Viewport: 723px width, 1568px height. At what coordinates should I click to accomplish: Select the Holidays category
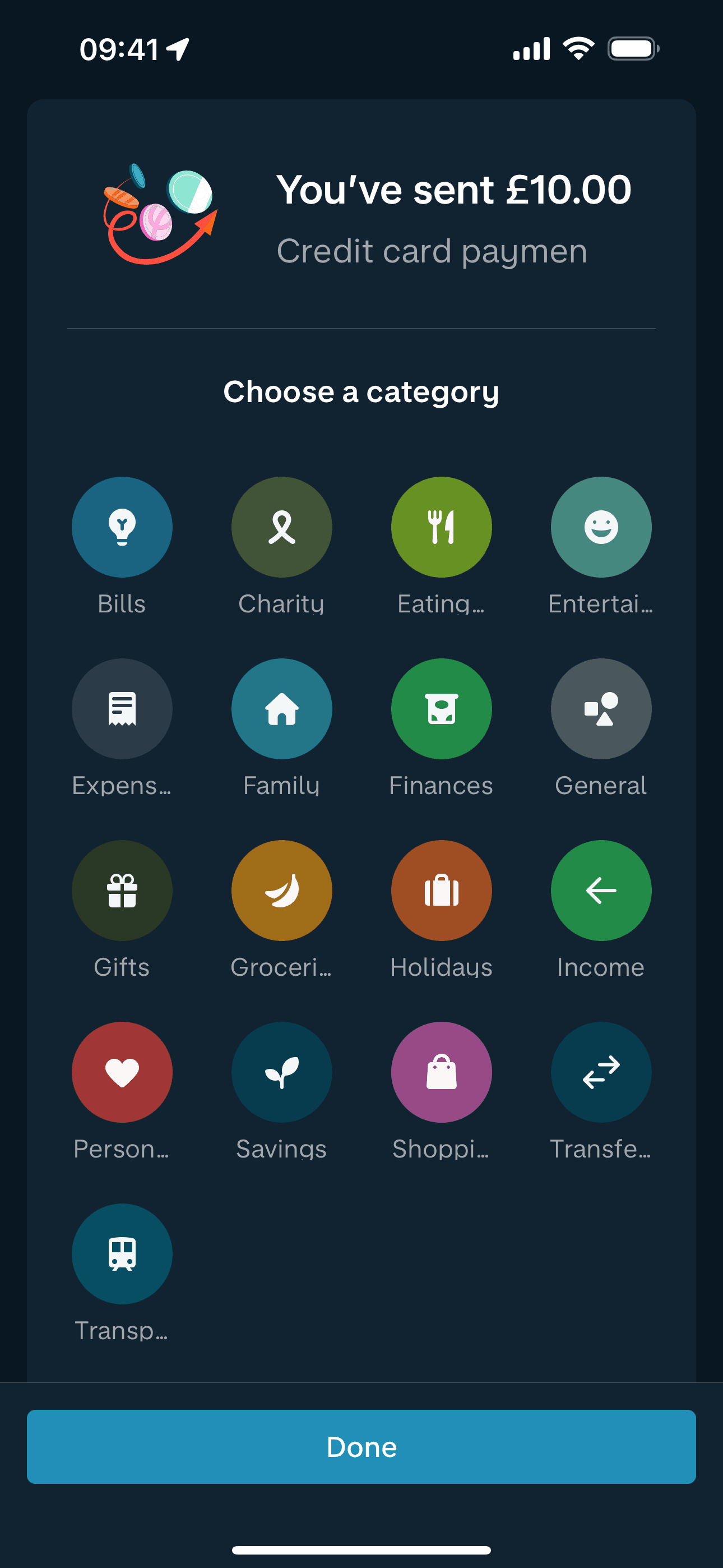click(x=441, y=891)
